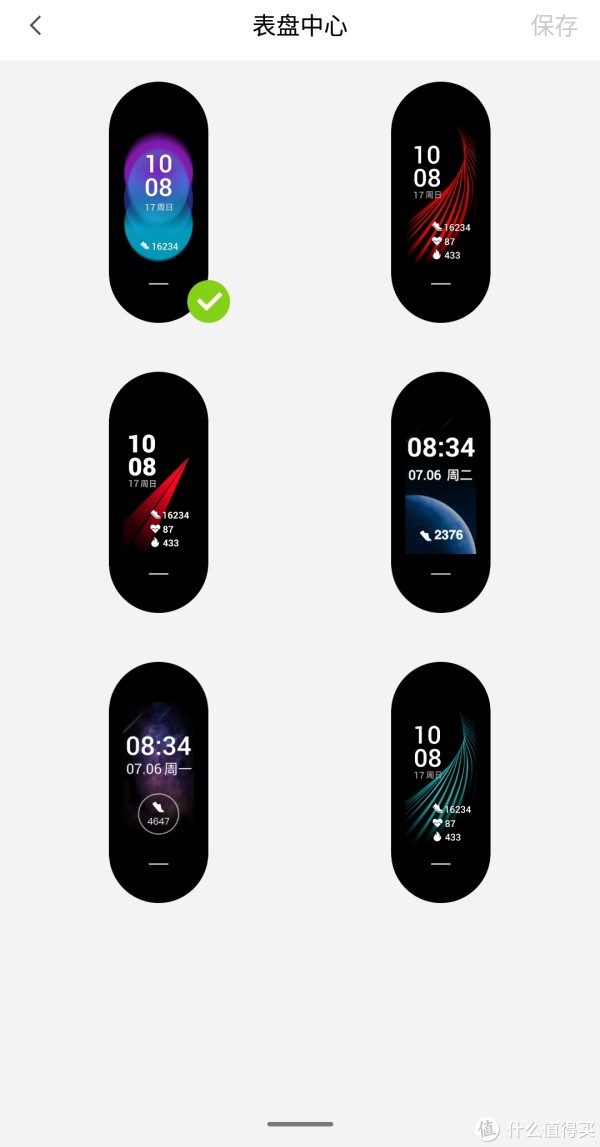Pick the teal curved lines watch face

tap(440, 782)
